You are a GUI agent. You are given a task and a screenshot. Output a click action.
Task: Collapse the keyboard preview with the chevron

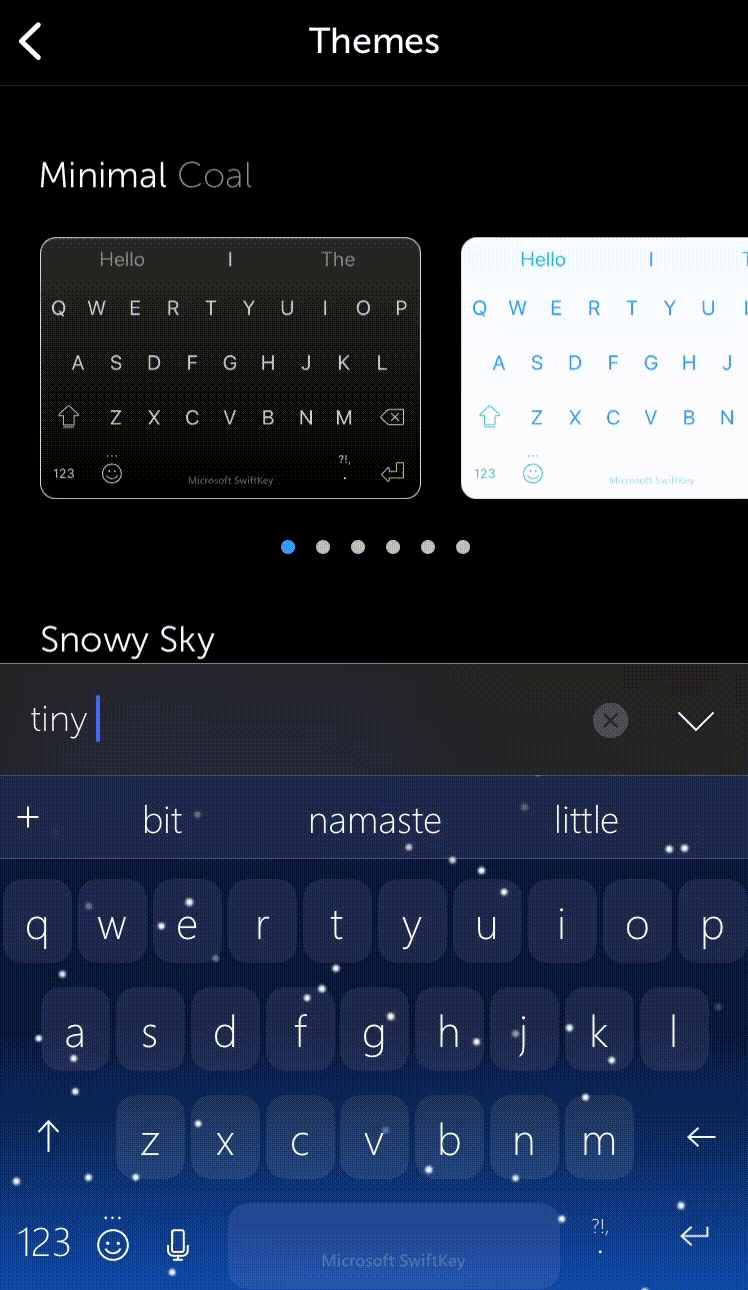(x=695, y=721)
